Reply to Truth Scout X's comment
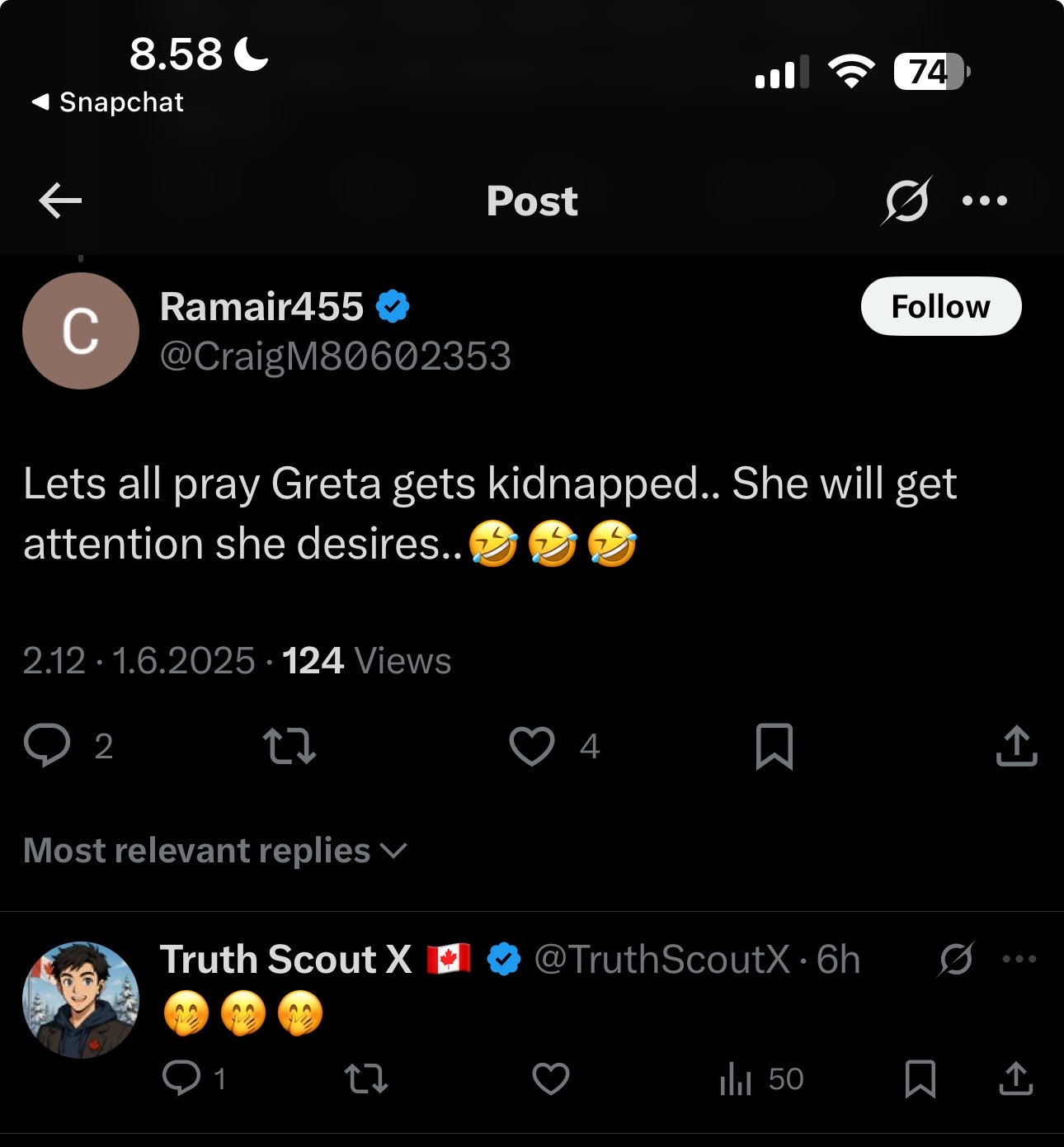The height and width of the screenshot is (1147, 1064). click(x=181, y=1078)
